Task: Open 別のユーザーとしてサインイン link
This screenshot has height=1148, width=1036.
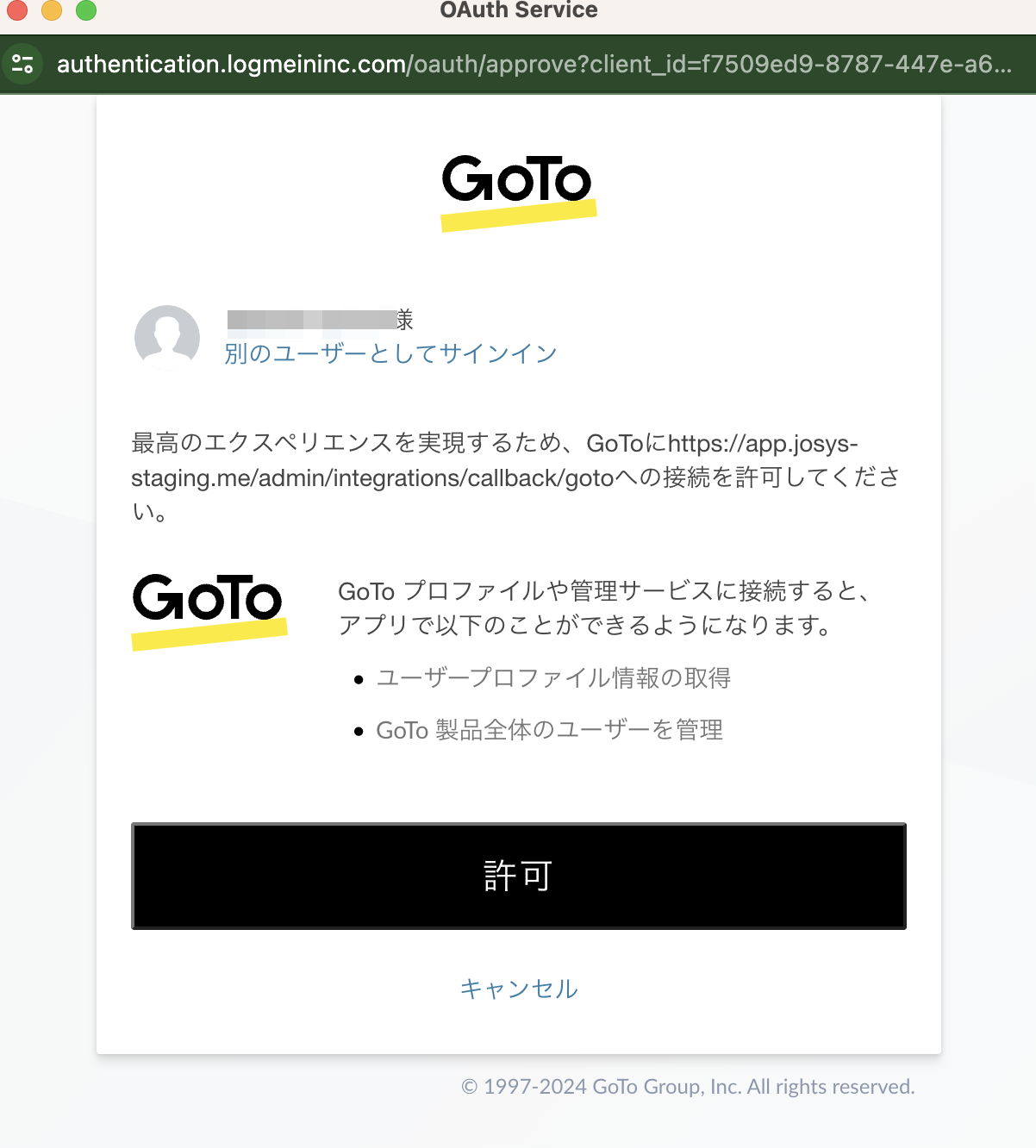Action: click(390, 353)
